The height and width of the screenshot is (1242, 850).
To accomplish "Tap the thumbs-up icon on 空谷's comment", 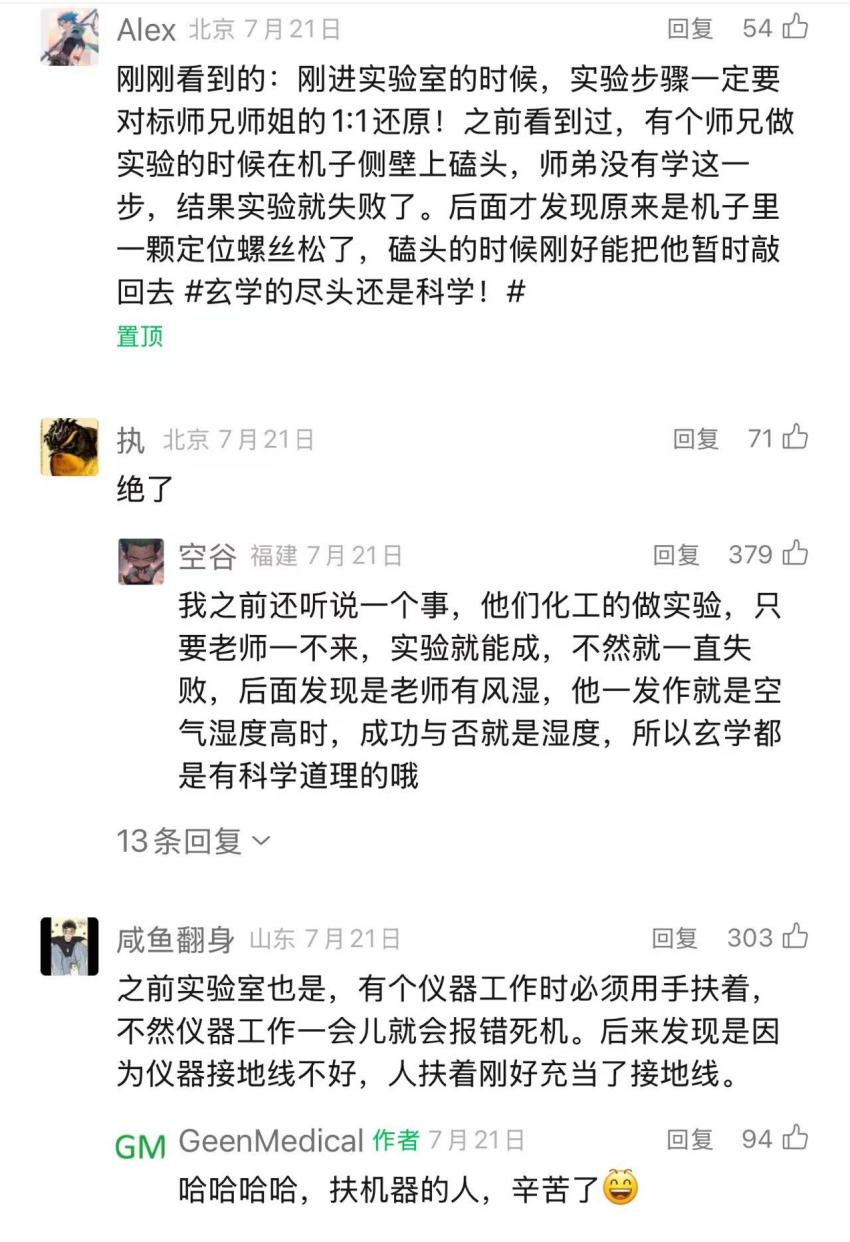I will [797, 555].
